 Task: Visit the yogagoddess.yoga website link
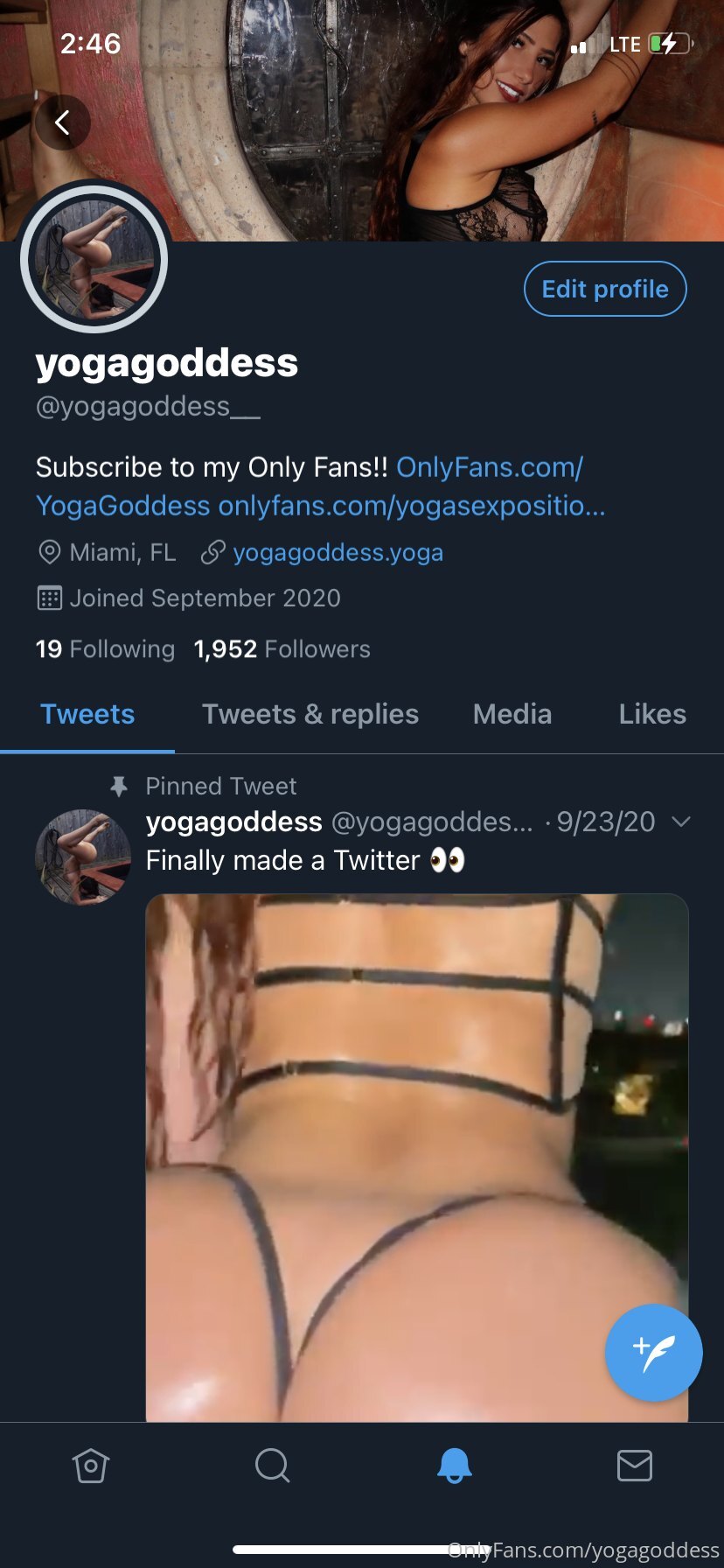(338, 553)
